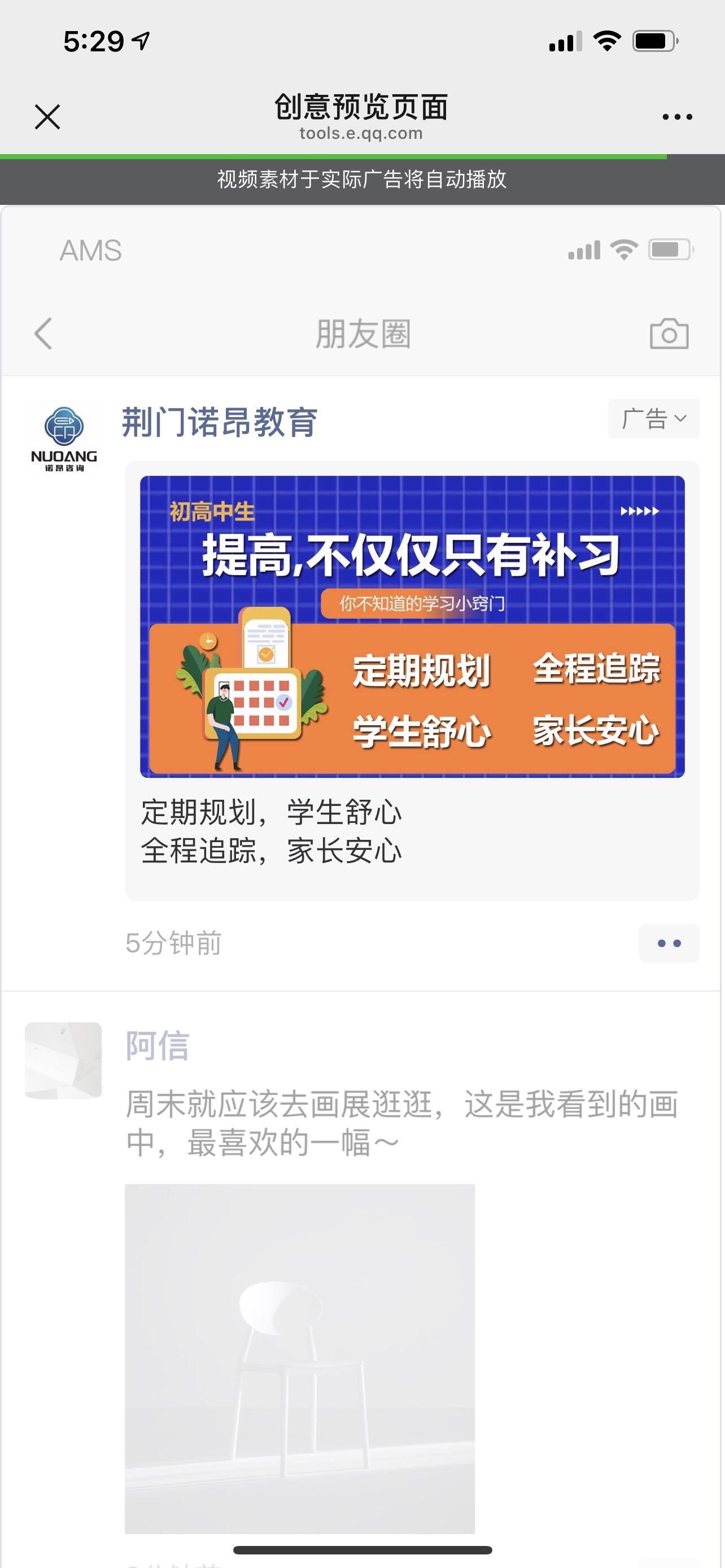Open the 荆门诺昂教育 profile name
This screenshot has width=725, height=1568.
coord(219,422)
